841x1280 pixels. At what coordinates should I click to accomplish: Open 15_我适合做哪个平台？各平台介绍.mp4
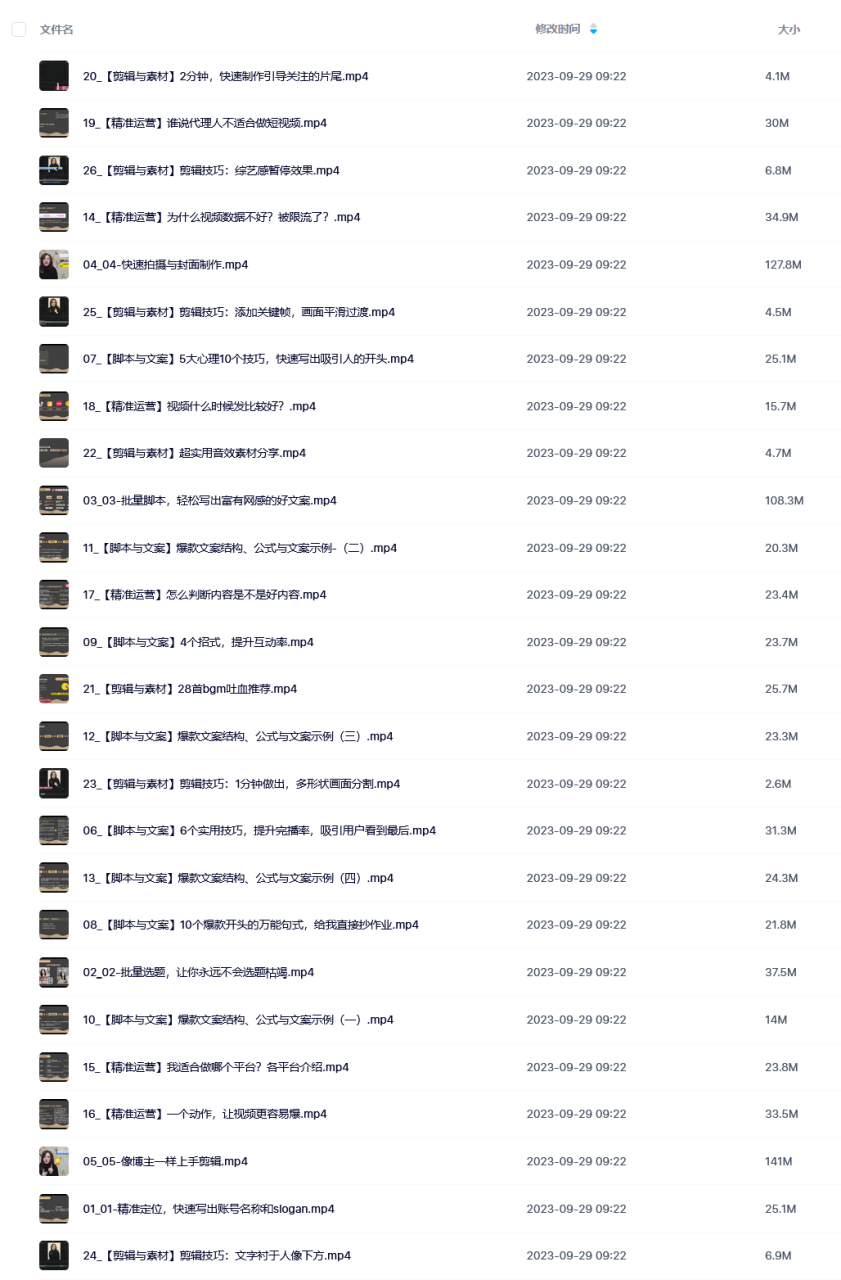click(215, 1067)
